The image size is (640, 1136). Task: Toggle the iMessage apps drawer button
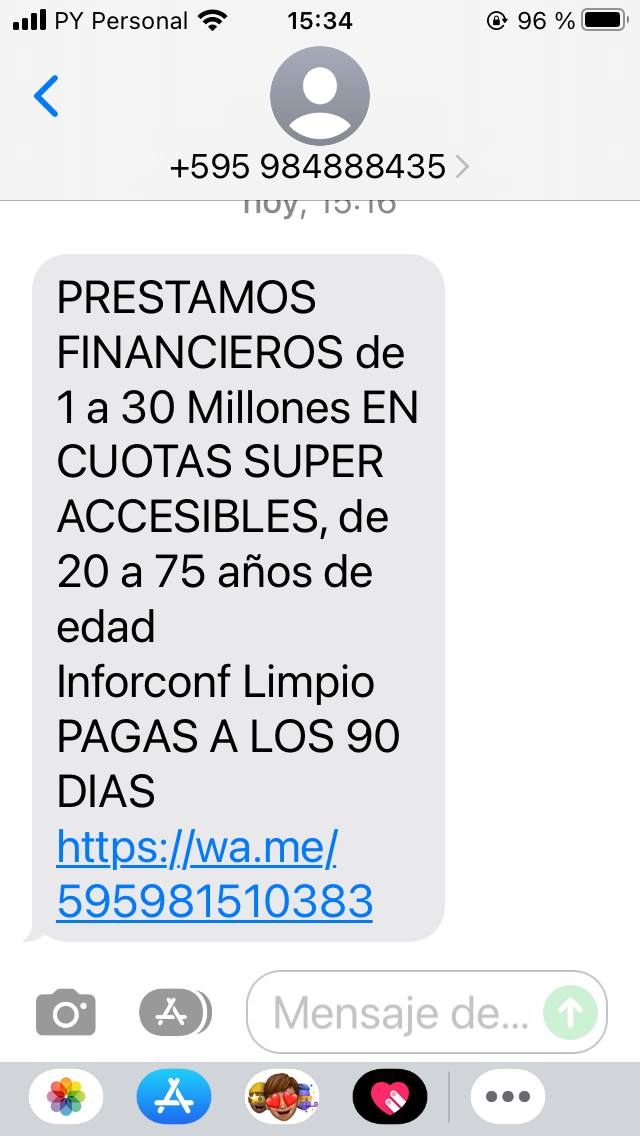[x=175, y=1012]
